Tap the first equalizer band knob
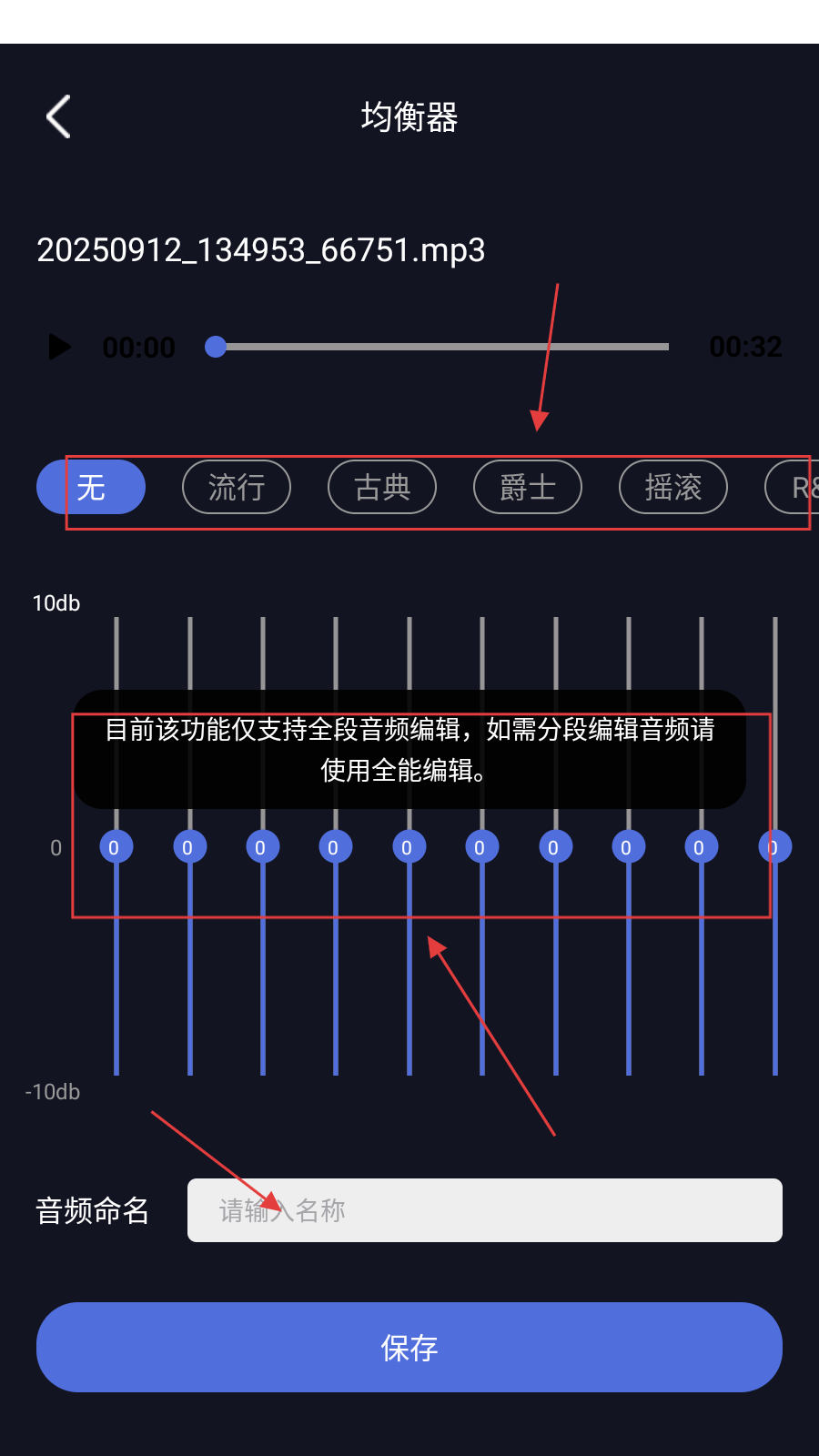This screenshot has width=819, height=1456. (116, 847)
